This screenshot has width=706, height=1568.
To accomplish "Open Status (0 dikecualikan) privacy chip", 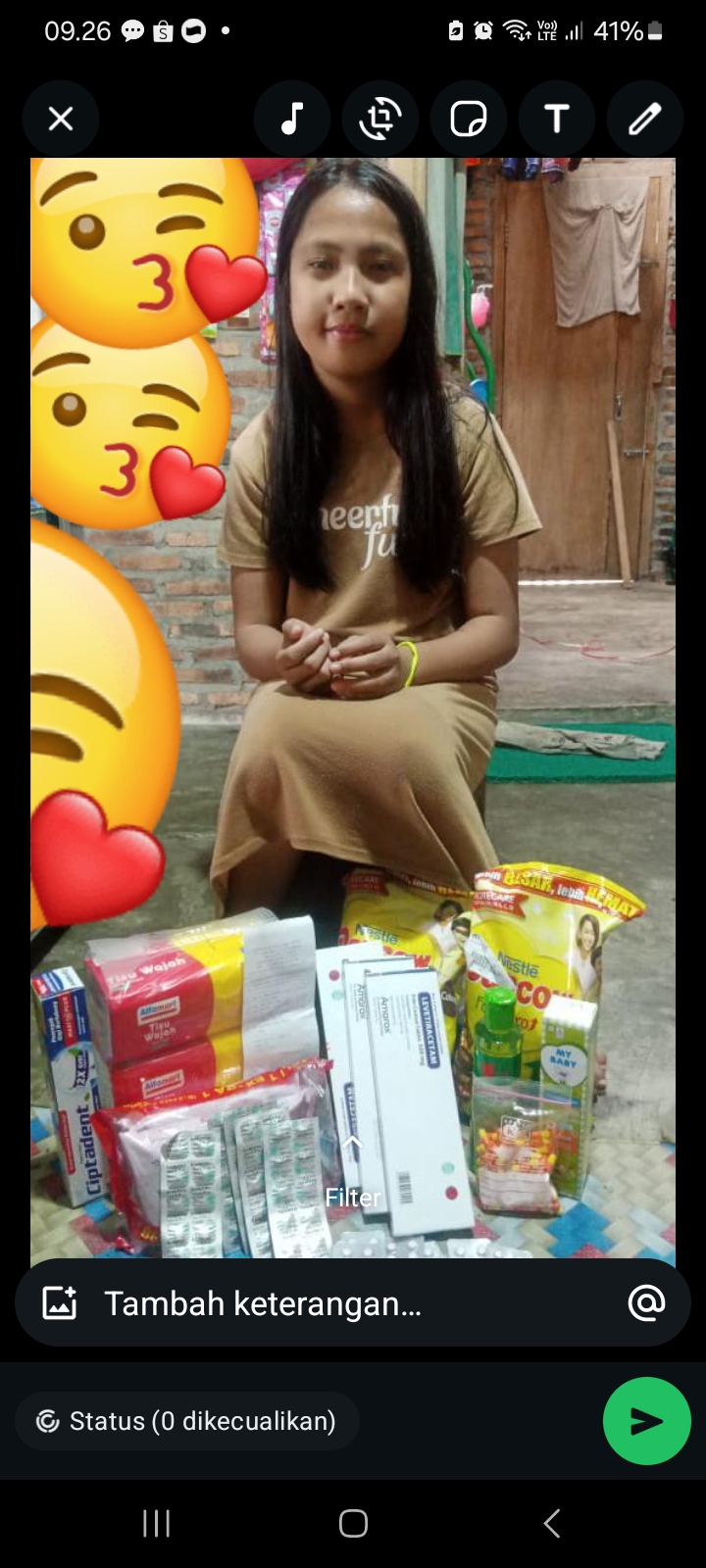I will [186, 1421].
